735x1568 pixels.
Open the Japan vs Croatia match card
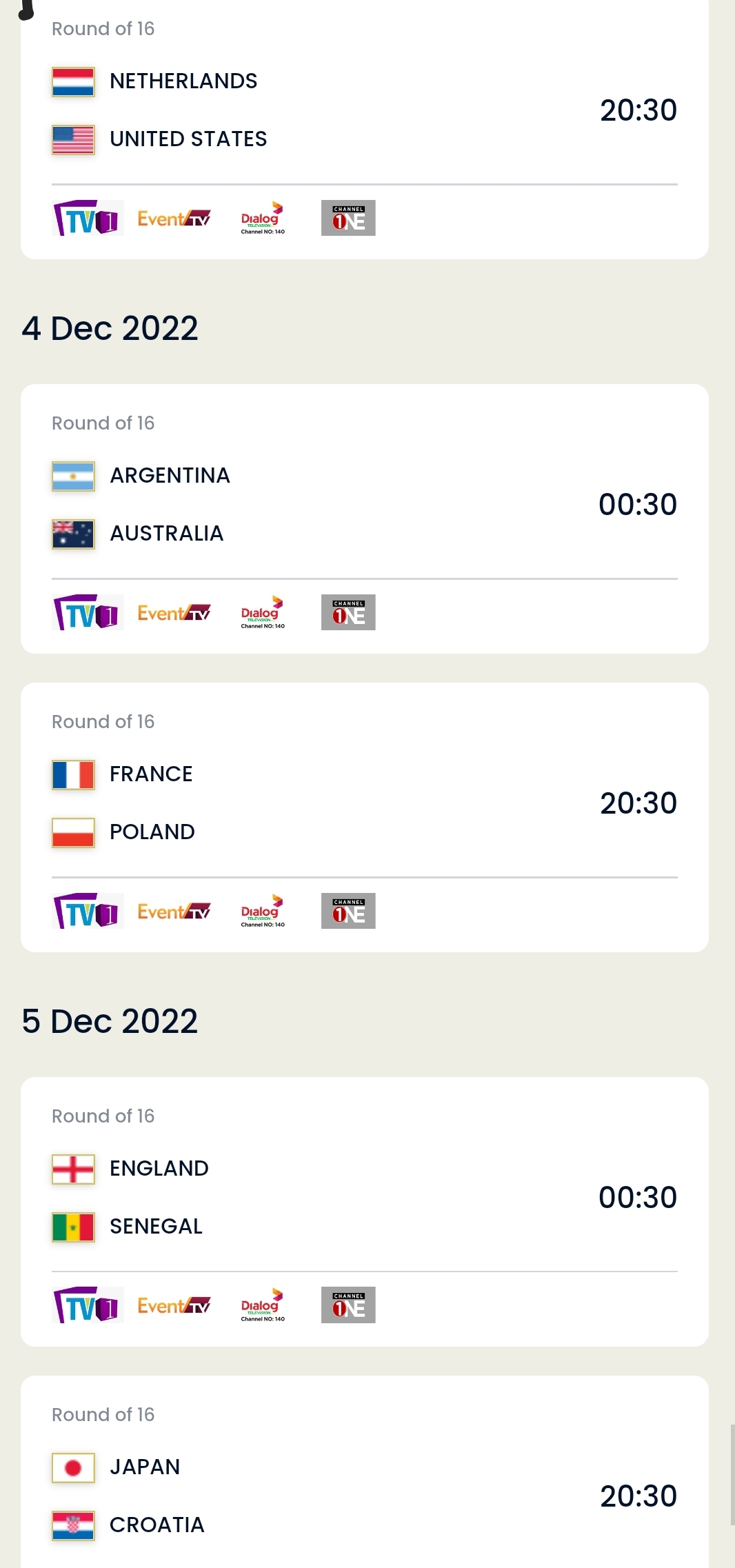click(x=365, y=1471)
